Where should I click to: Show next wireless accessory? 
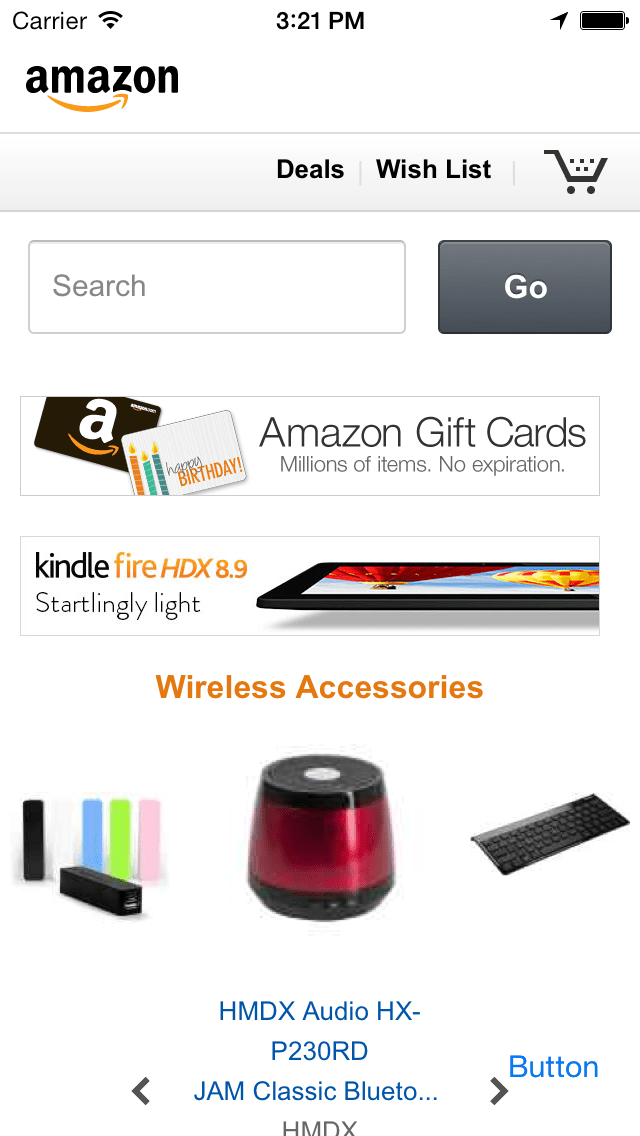[498, 1091]
